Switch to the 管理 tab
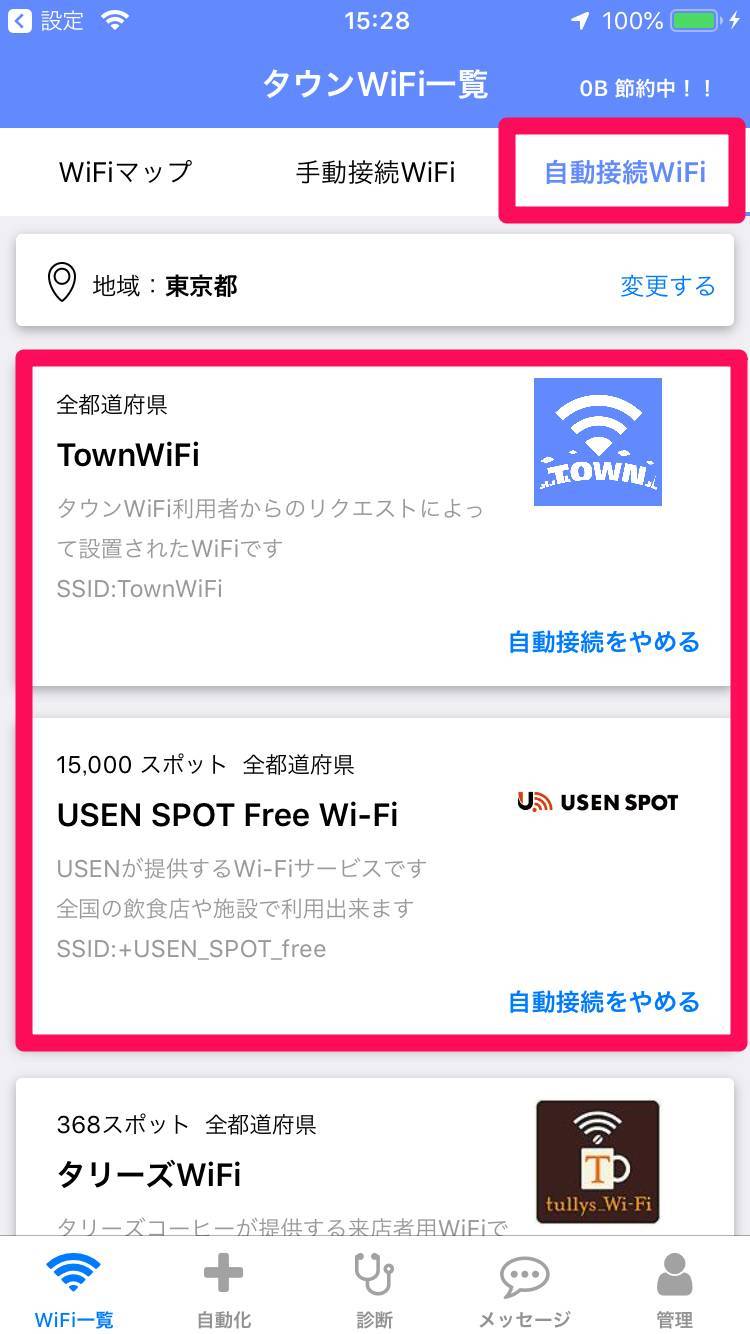This screenshot has width=750, height=1334. 675,1290
